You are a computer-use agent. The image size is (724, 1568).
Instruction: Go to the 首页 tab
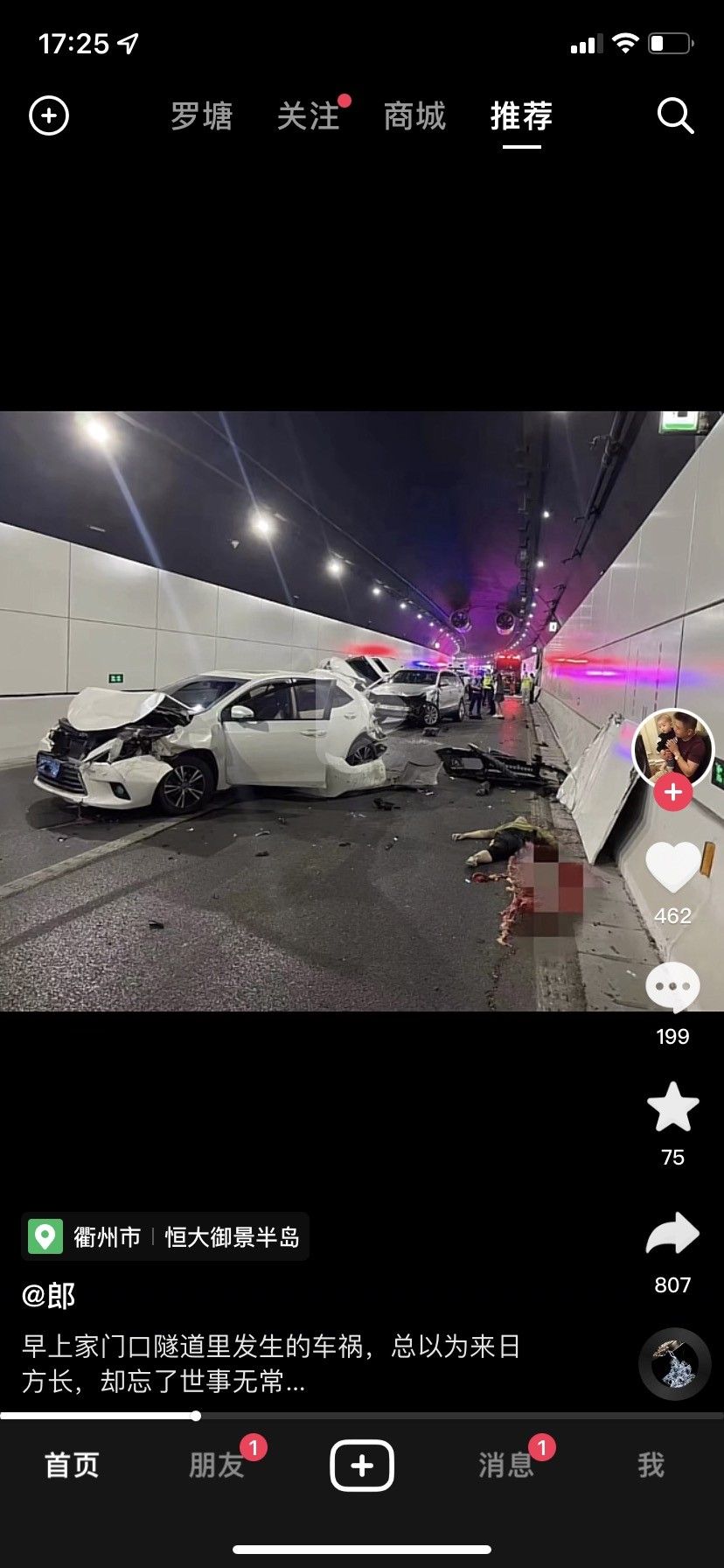tap(72, 1465)
